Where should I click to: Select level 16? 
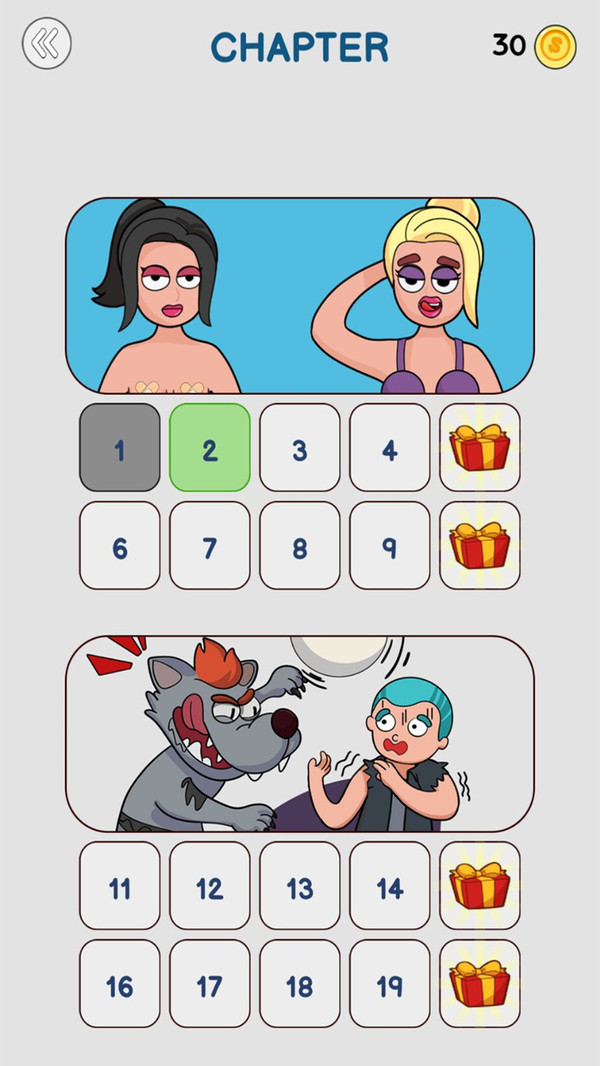120,984
